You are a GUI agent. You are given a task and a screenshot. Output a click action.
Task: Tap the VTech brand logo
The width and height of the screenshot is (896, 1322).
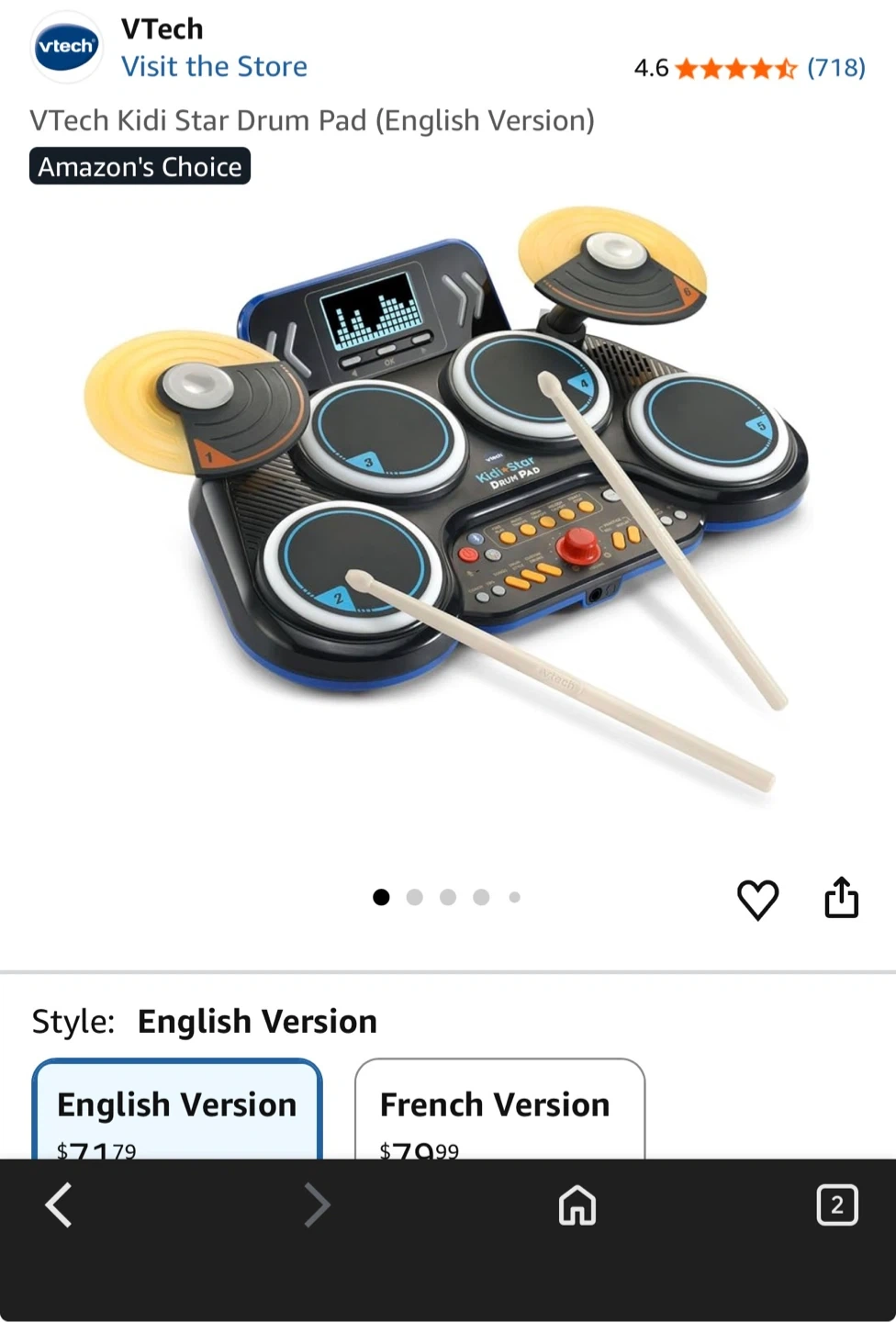pyautogui.click(x=66, y=47)
